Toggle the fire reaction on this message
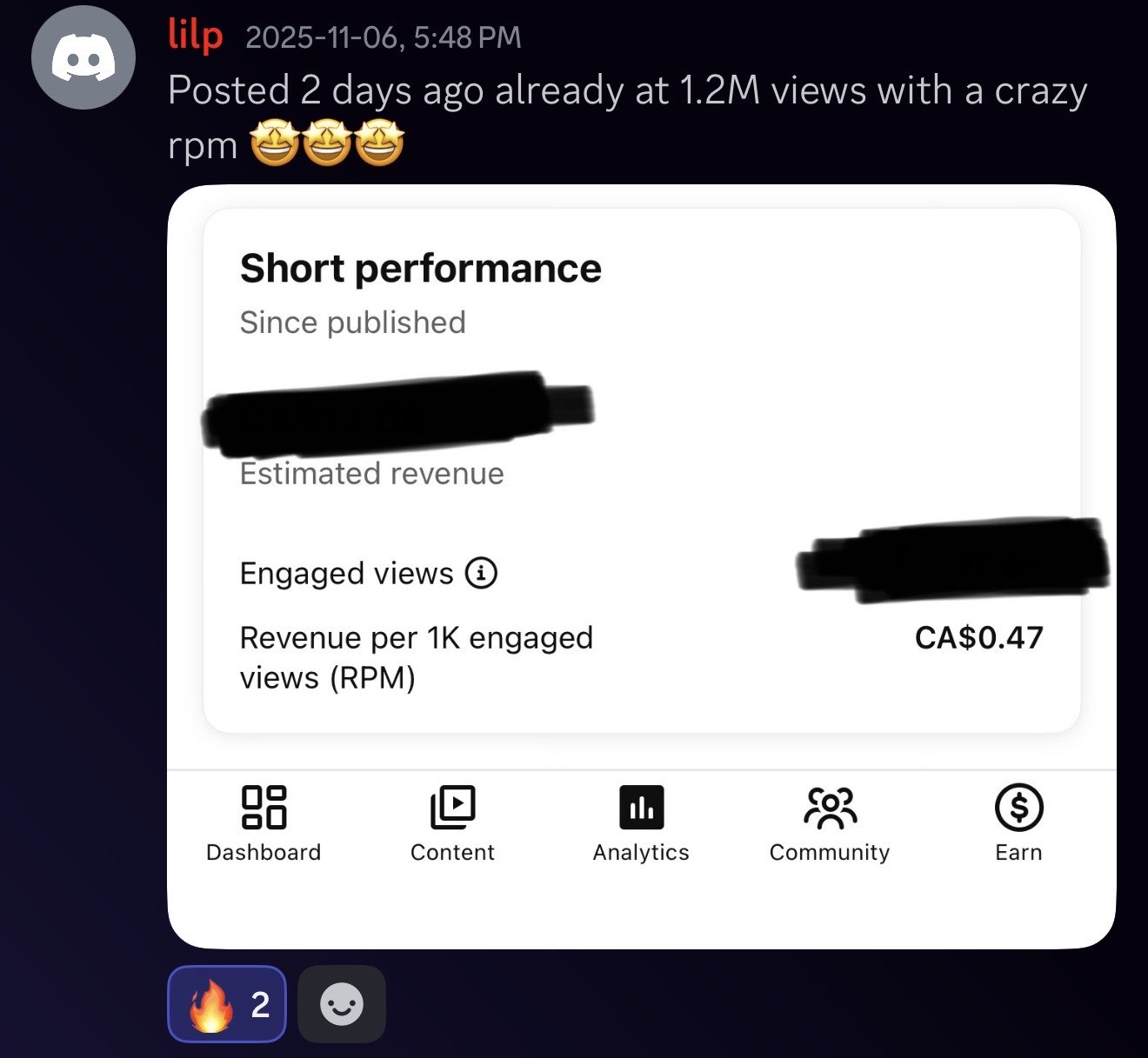Viewport: 1148px width, 1058px height. (x=227, y=1004)
